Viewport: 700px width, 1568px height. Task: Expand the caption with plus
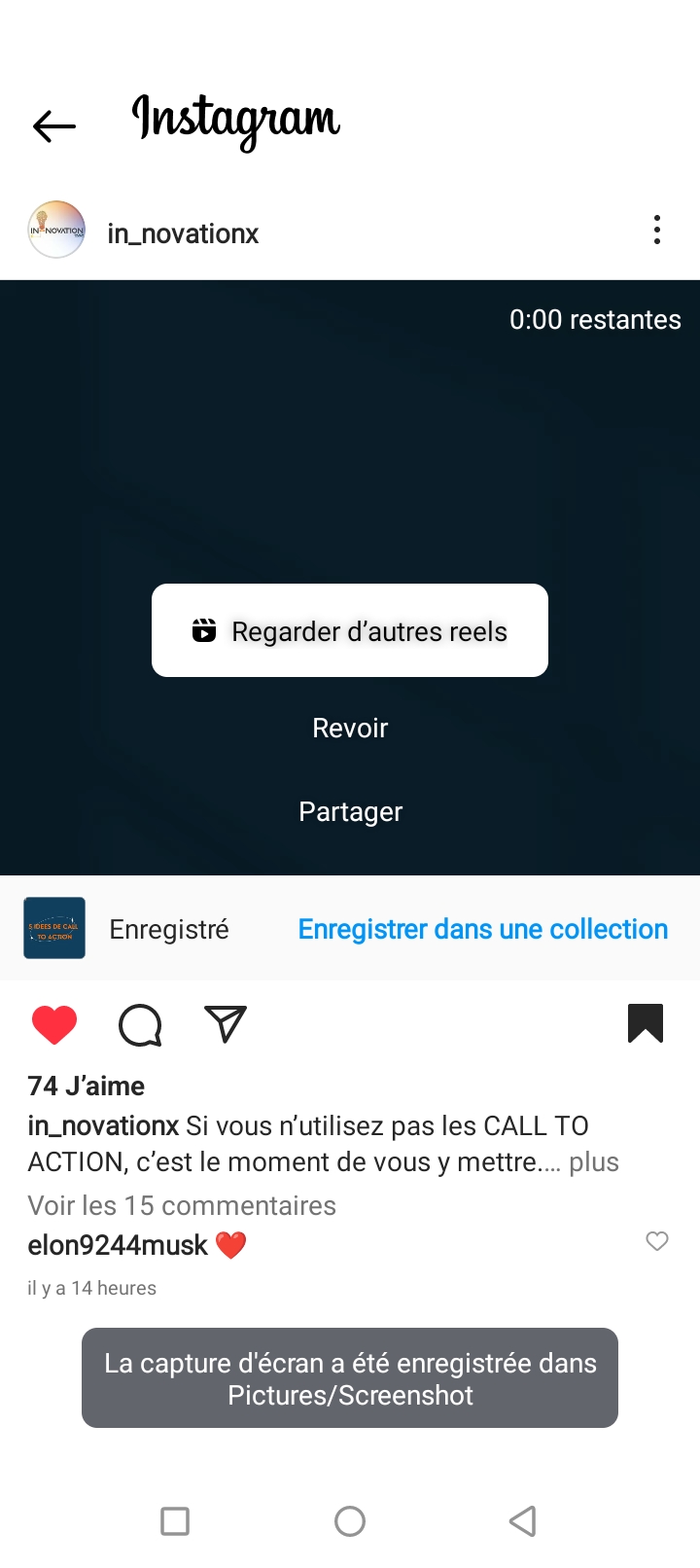pos(594,1162)
